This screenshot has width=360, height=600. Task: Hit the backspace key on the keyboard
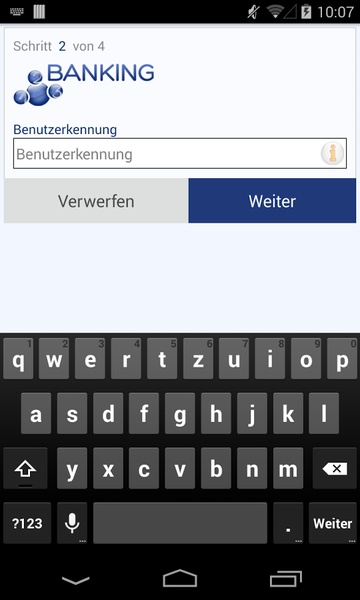click(335, 468)
